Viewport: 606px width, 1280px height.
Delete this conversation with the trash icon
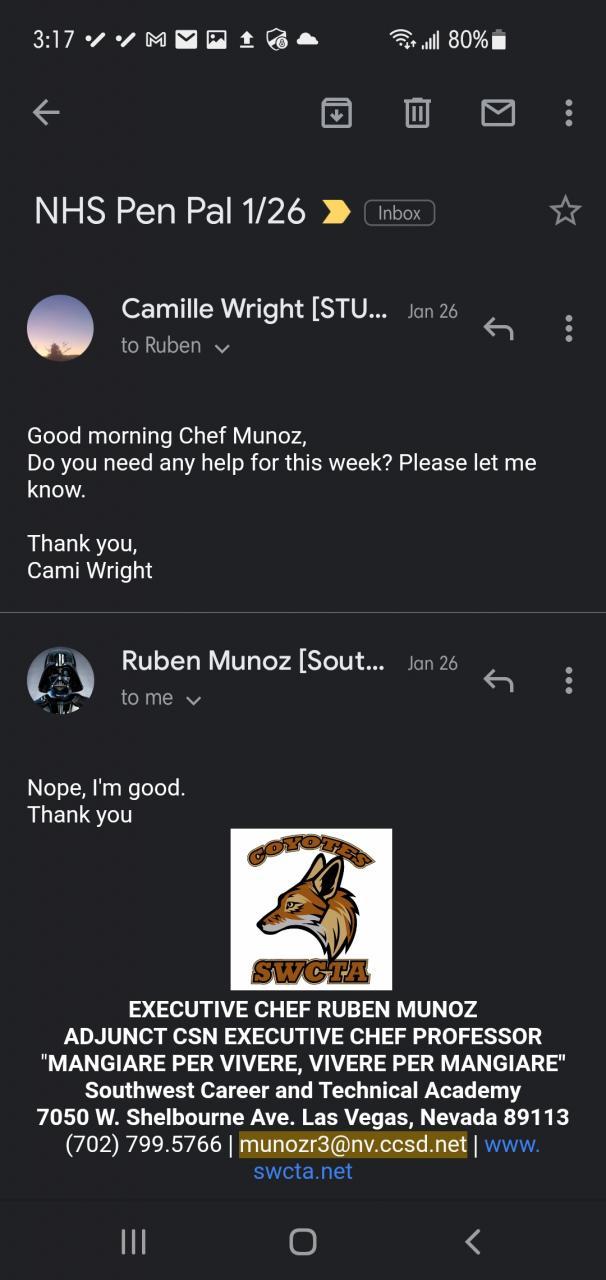pos(417,113)
